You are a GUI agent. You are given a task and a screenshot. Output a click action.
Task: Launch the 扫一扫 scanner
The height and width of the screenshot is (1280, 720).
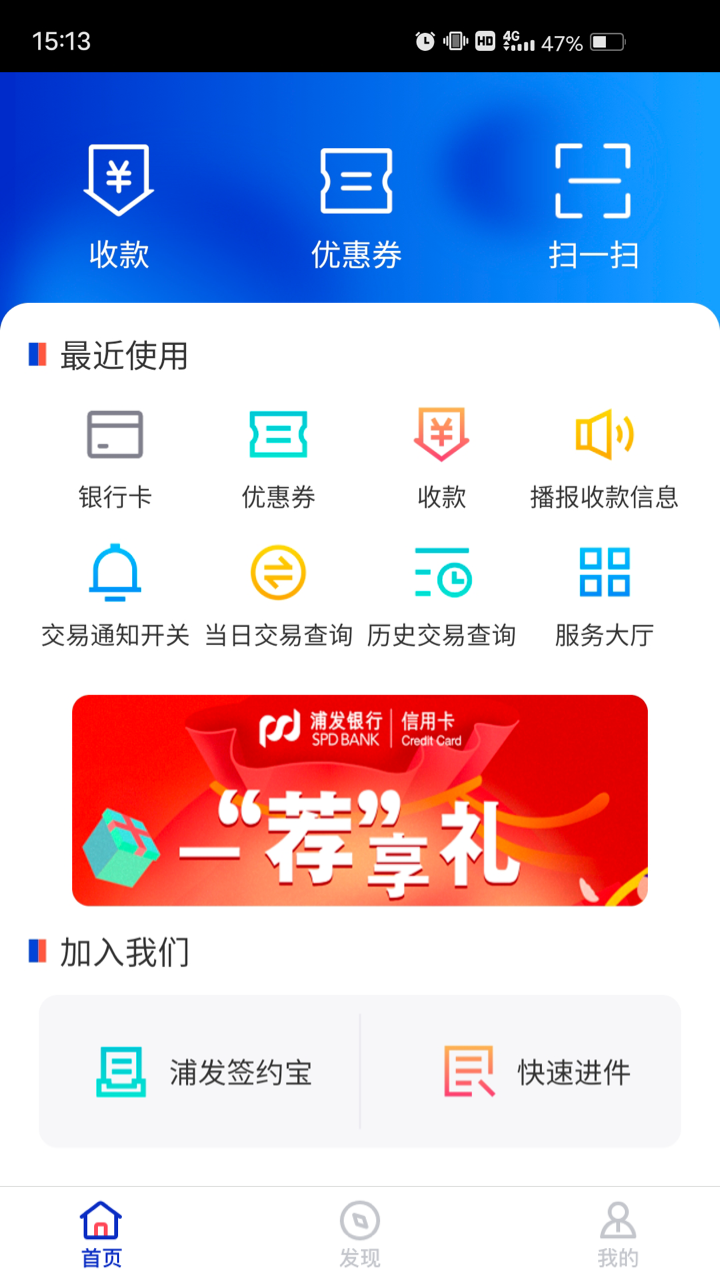click(593, 205)
